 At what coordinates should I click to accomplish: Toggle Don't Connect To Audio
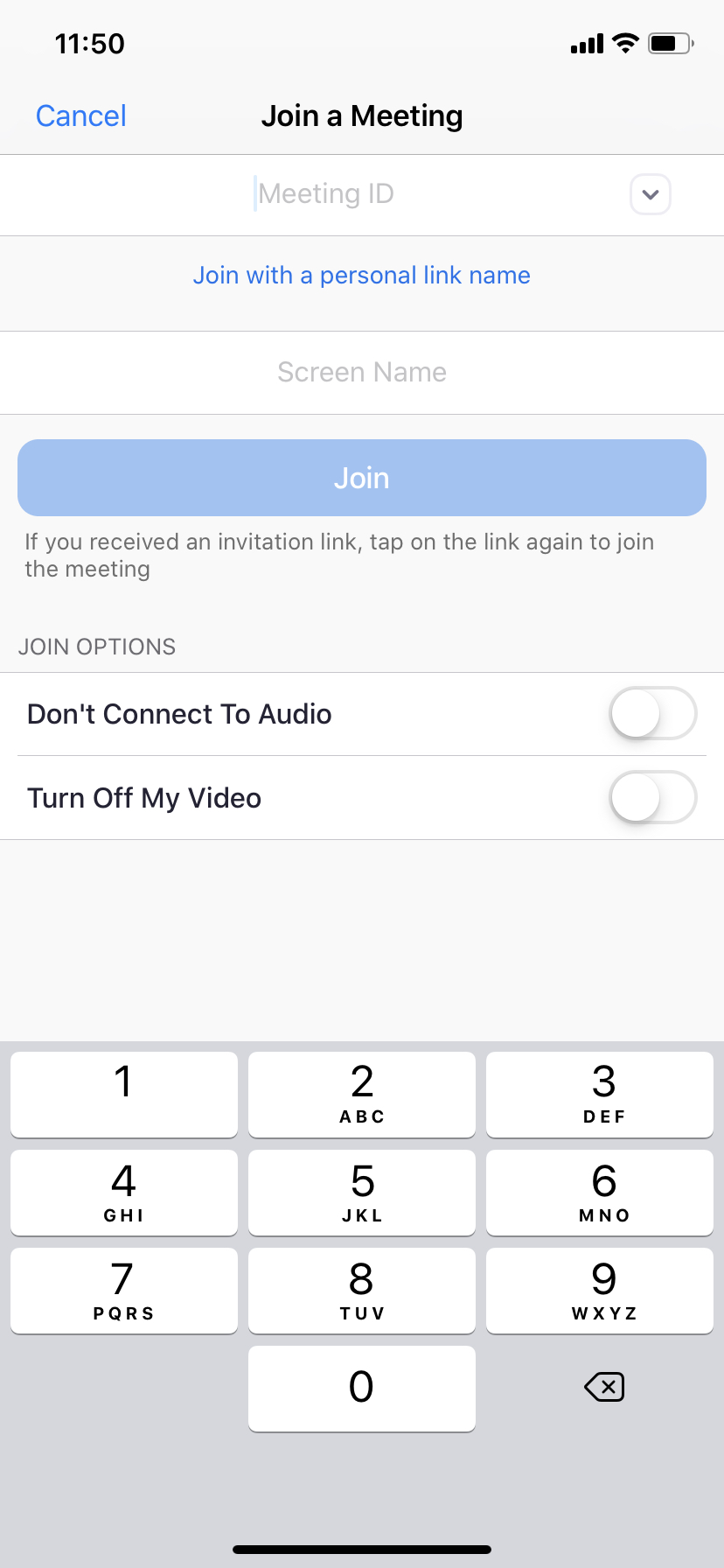tap(651, 714)
